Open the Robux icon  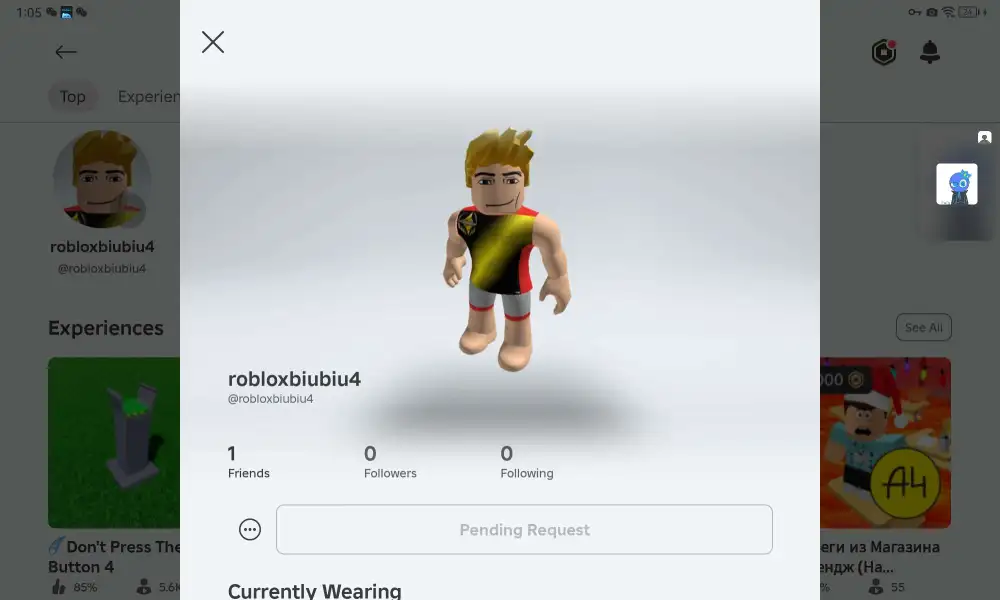click(x=884, y=52)
